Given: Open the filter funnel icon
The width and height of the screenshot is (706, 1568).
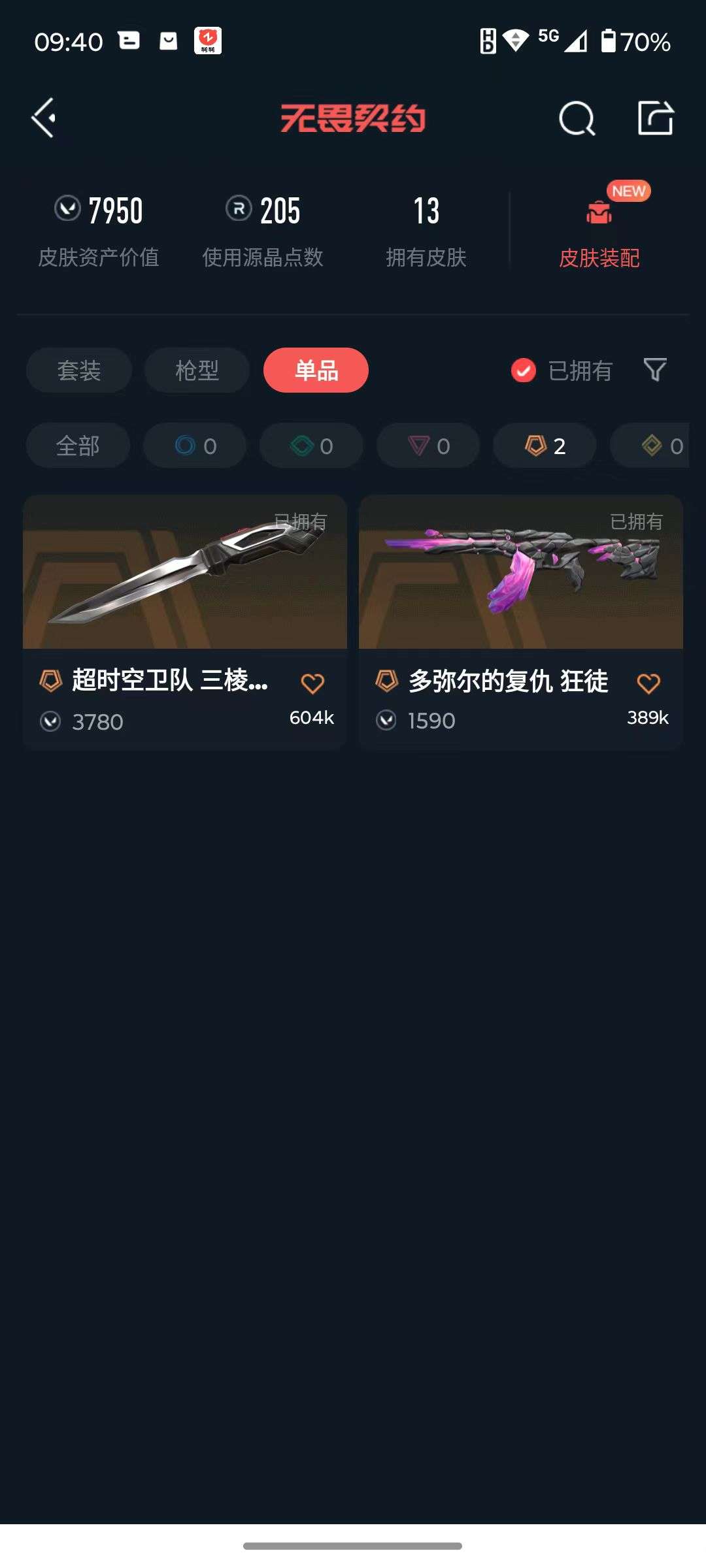Looking at the screenshot, I should [x=656, y=370].
